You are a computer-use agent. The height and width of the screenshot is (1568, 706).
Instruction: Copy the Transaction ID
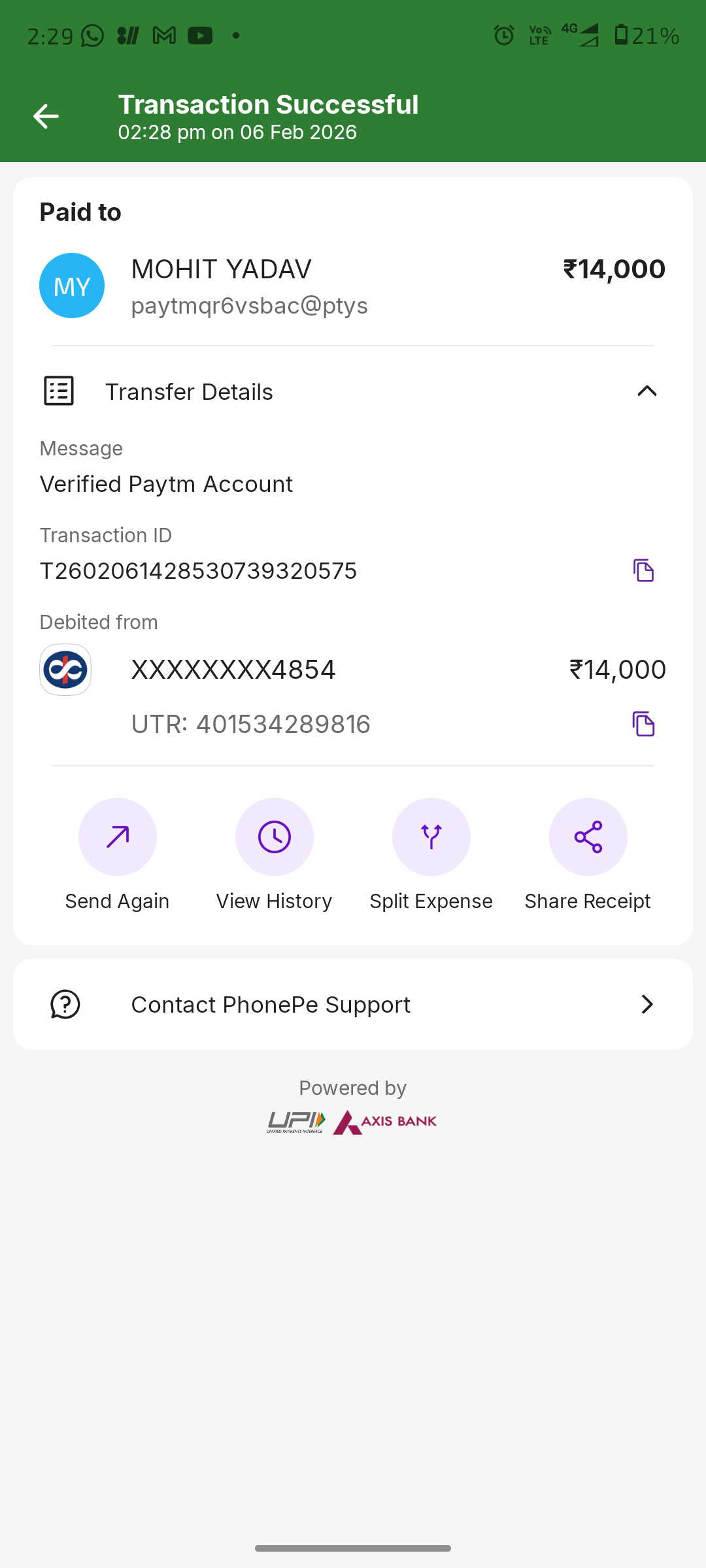[x=643, y=570]
